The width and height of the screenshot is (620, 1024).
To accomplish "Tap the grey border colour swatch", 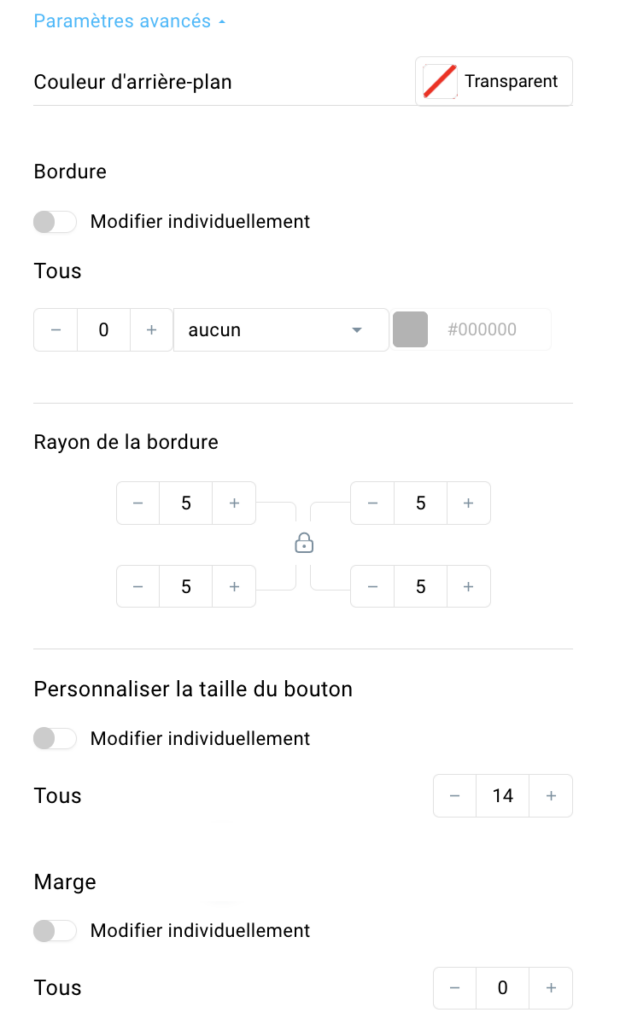I will pos(410,329).
